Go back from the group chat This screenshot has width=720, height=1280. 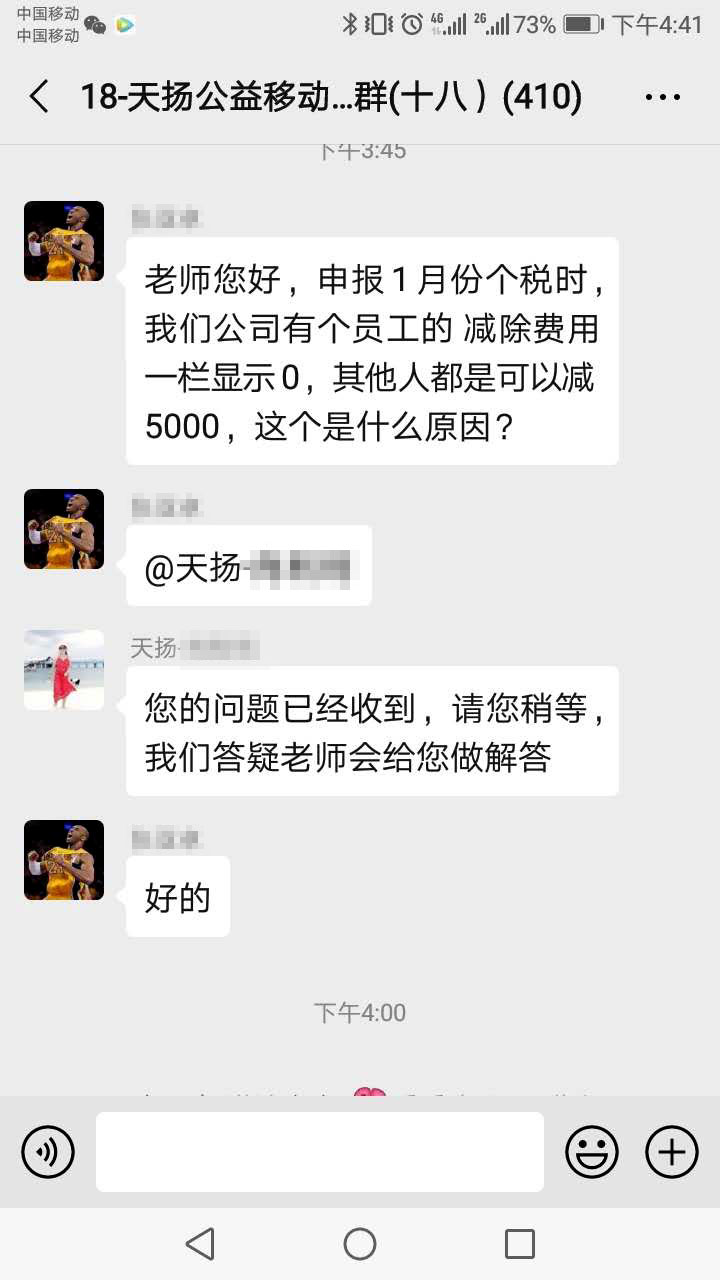40,97
